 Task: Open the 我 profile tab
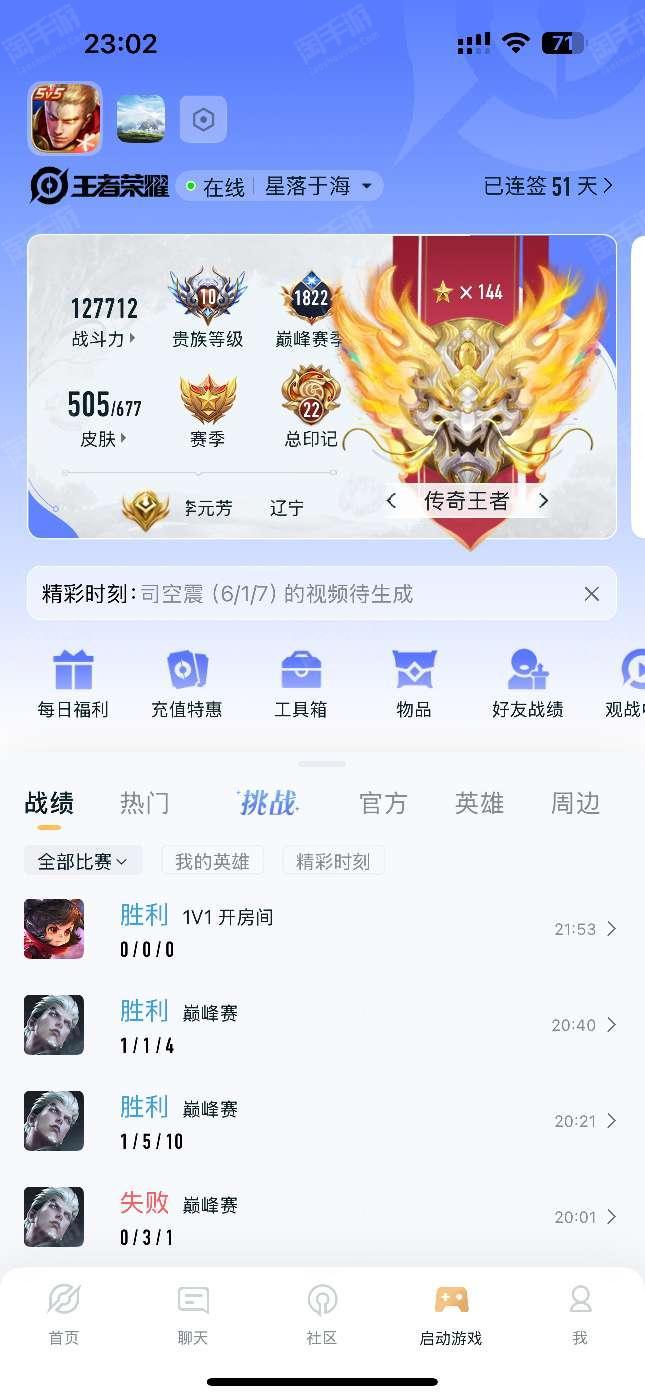pyautogui.click(x=580, y=1315)
